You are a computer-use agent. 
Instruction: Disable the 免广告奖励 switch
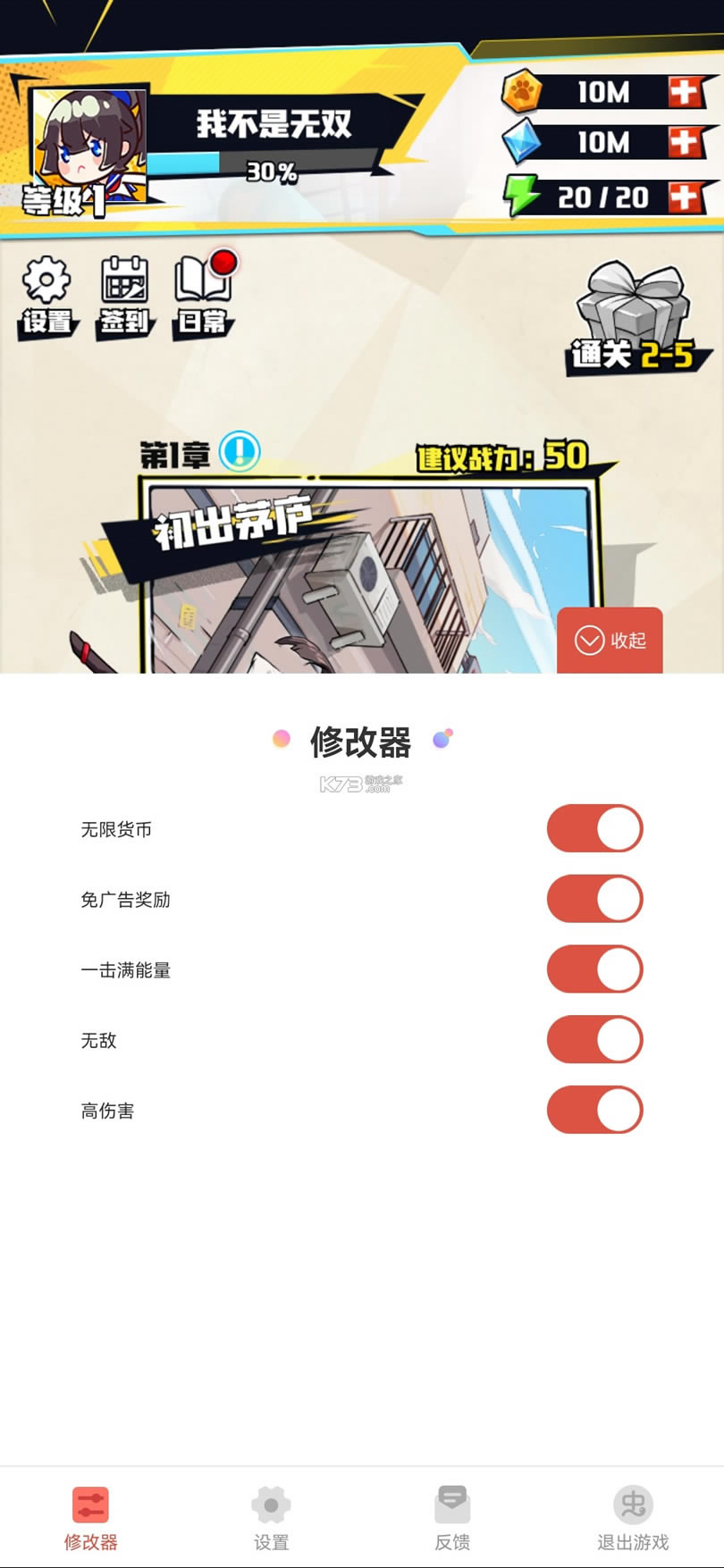pyautogui.click(x=594, y=899)
